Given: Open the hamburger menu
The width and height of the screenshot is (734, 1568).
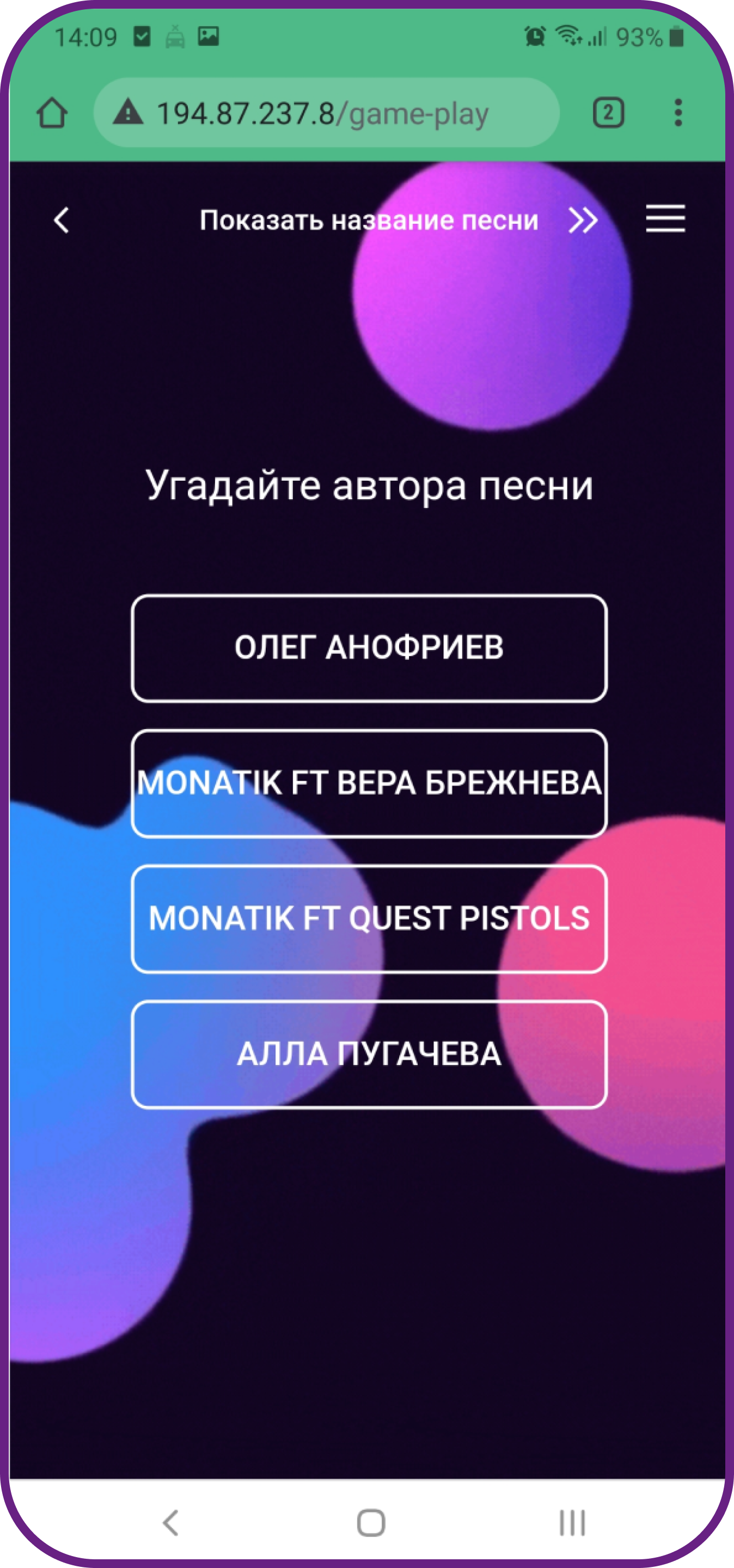Looking at the screenshot, I should point(665,218).
